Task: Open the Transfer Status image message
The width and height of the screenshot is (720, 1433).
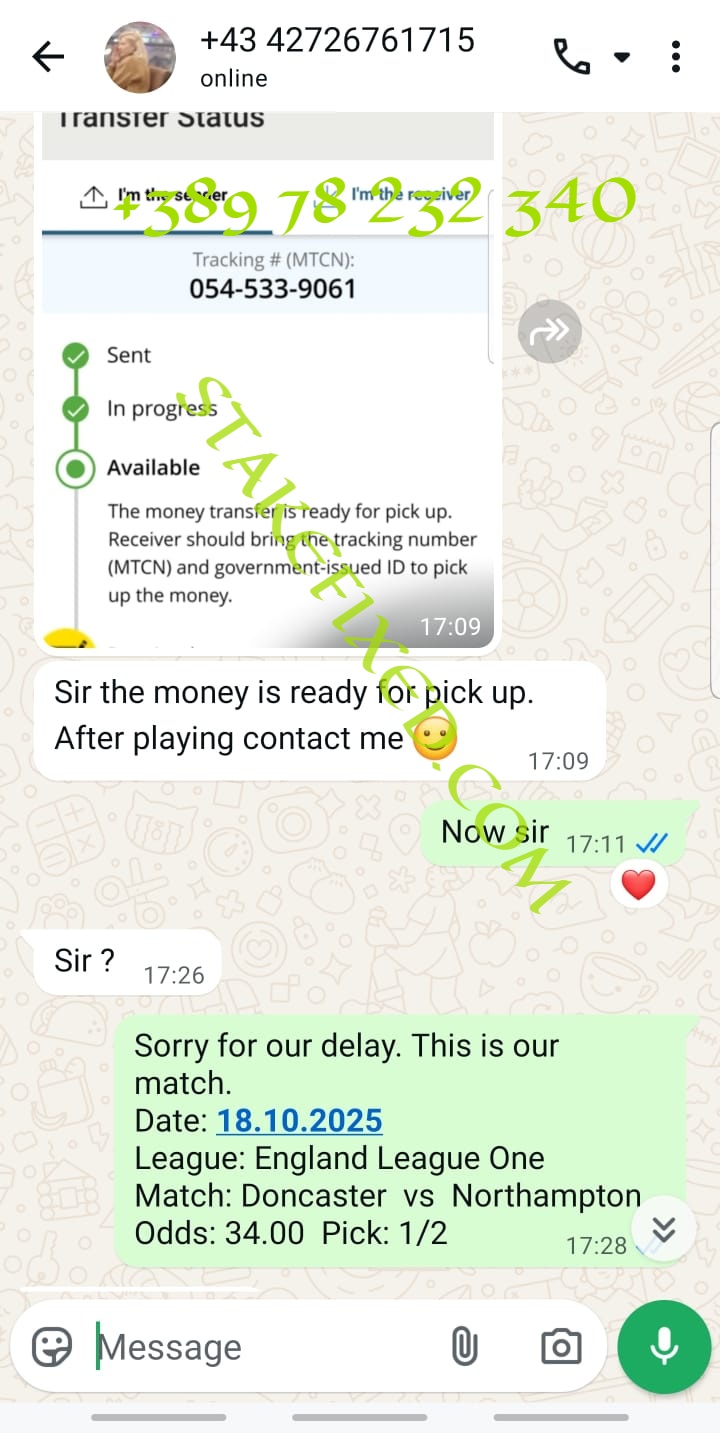Action: (267, 400)
